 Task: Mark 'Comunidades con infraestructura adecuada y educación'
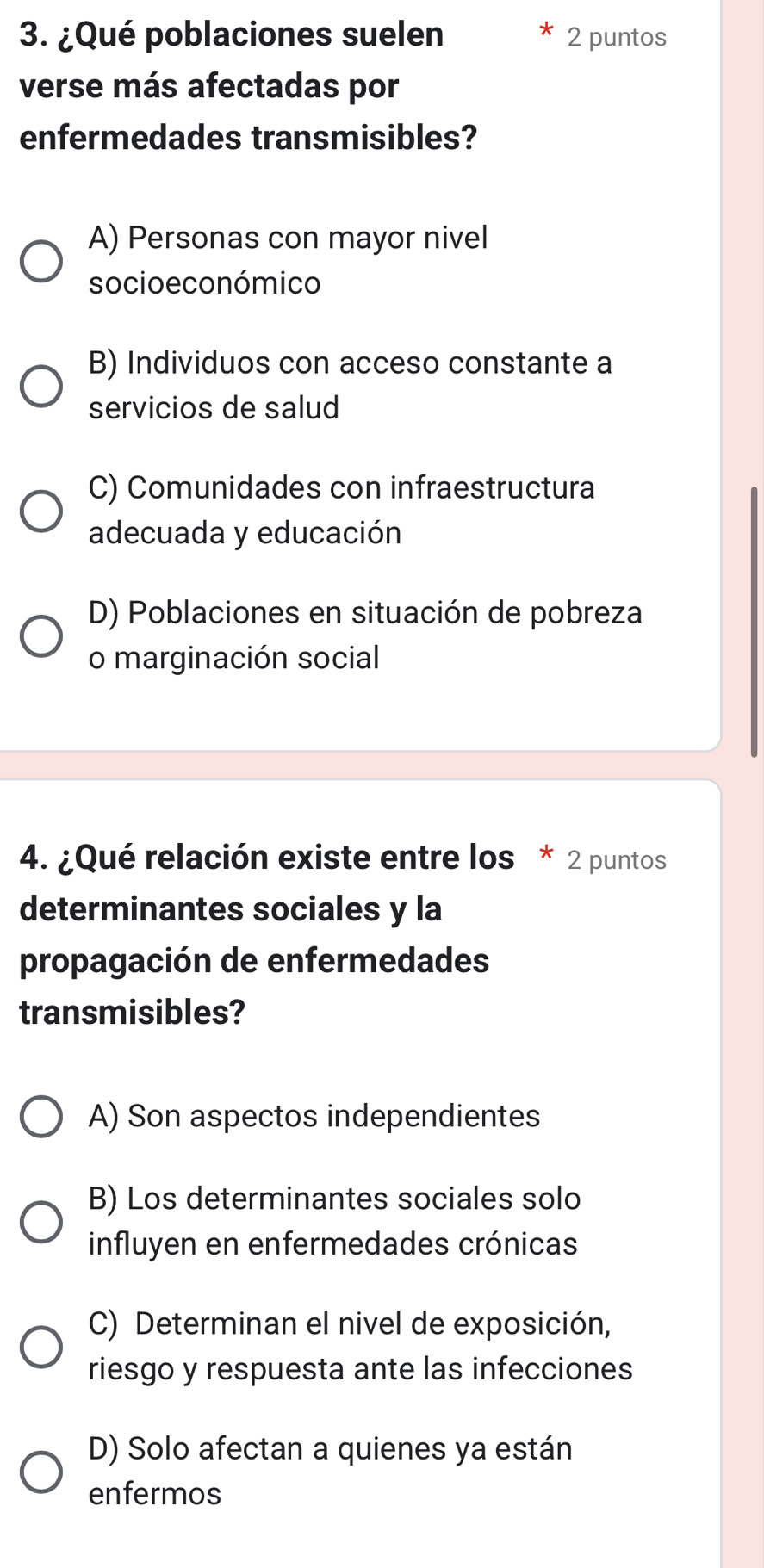coord(41,511)
